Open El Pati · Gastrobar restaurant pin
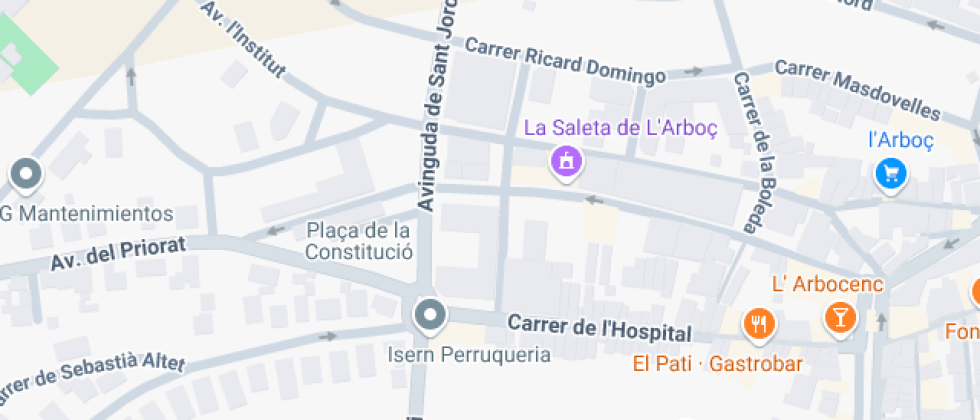 [759, 322]
